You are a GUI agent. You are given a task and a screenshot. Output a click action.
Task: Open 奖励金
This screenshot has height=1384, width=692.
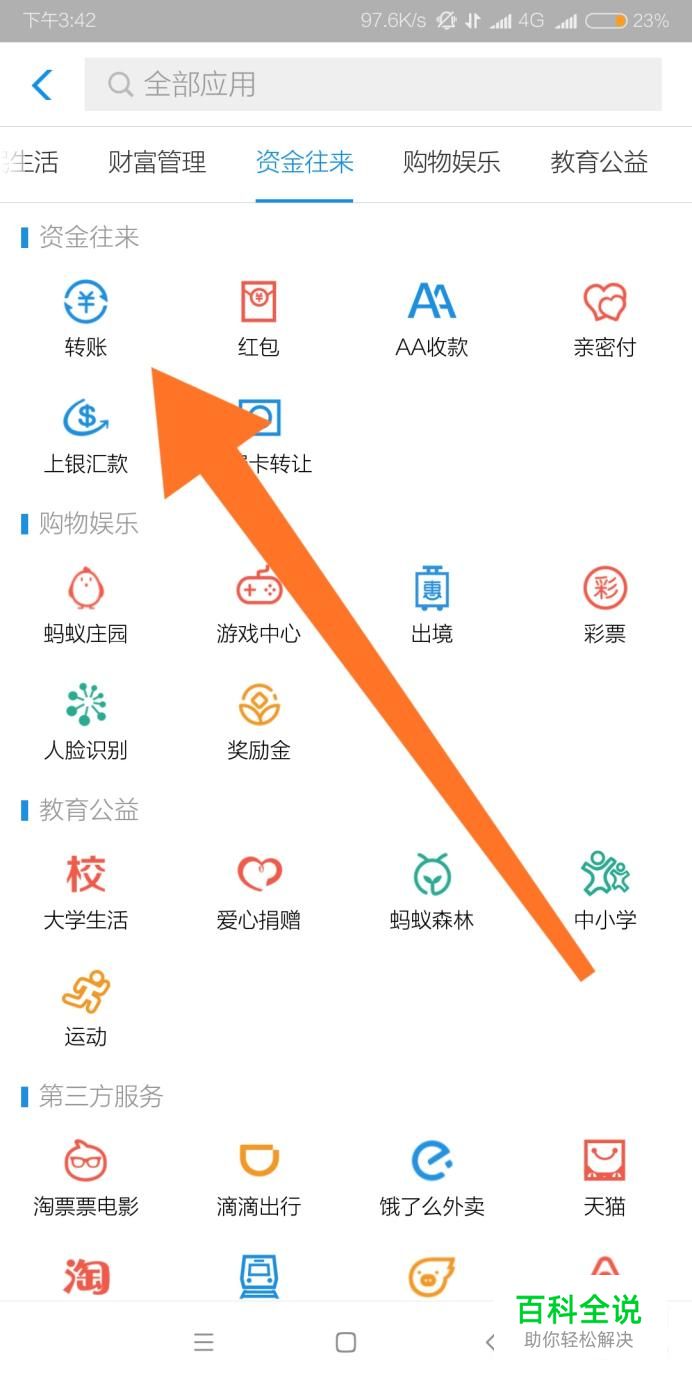click(258, 720)
